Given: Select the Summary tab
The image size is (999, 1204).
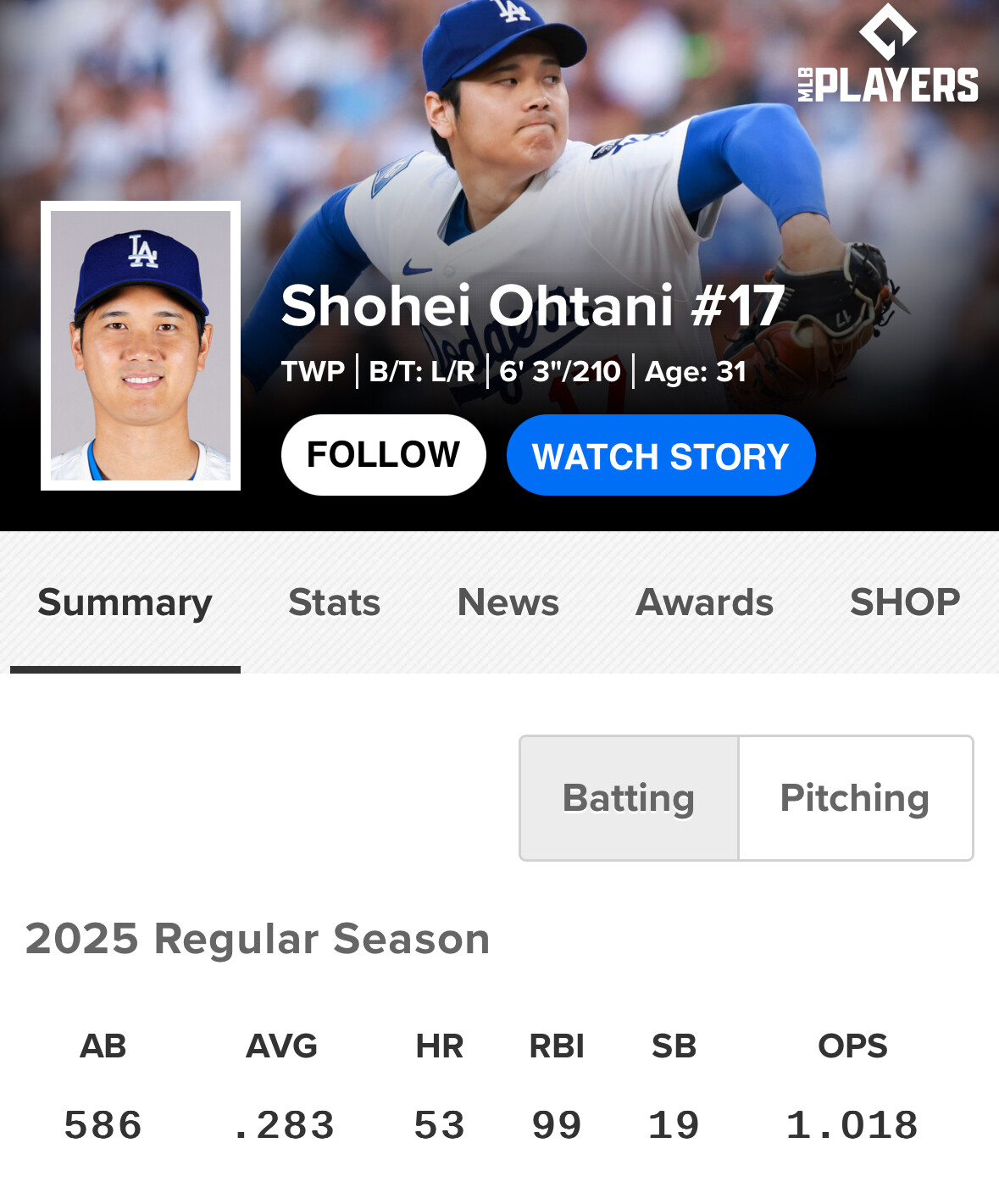Looking at the screenshot, I should [x=125, y=602].
